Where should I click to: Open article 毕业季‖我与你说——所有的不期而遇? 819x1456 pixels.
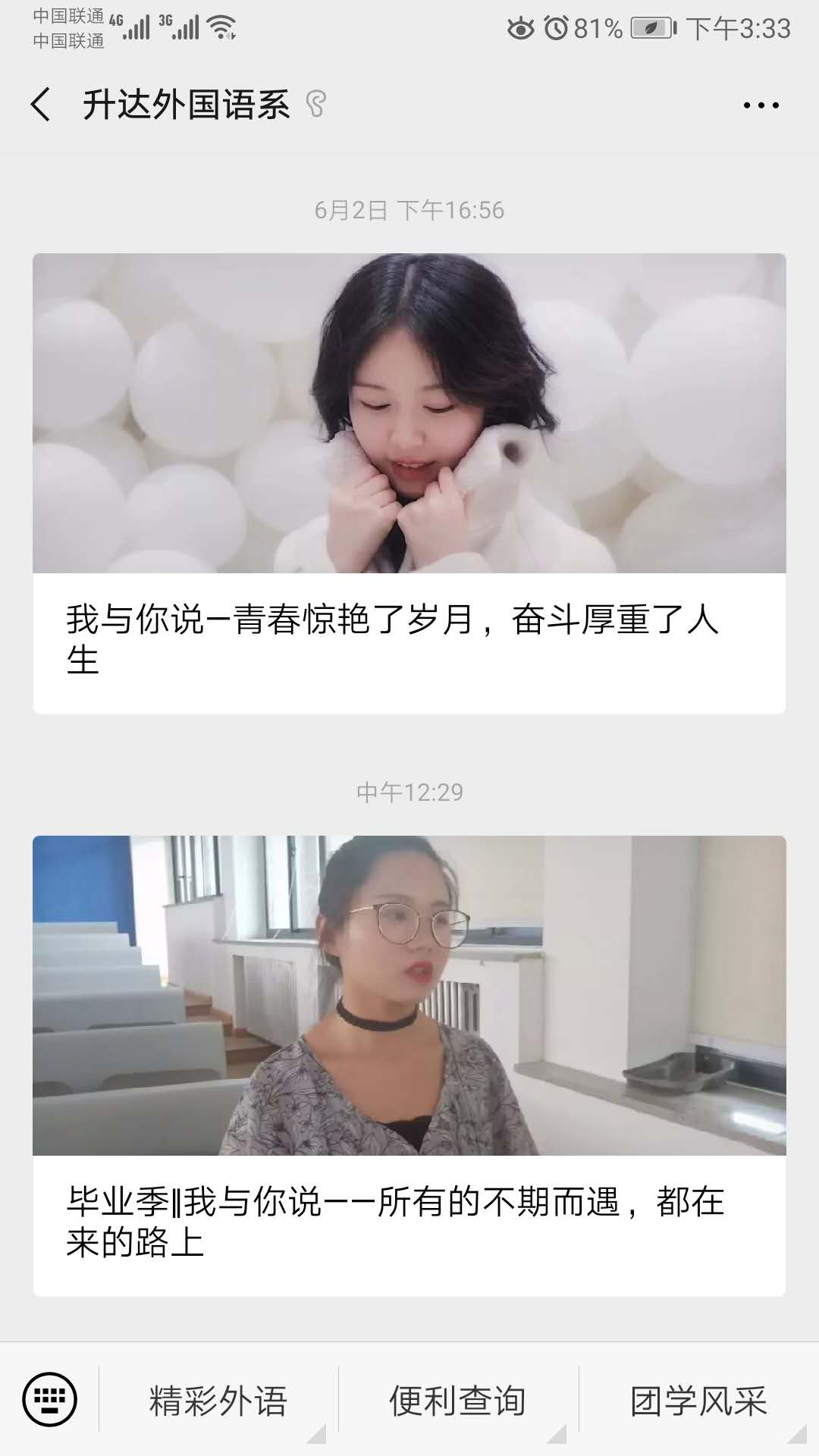click(409, 1065)
